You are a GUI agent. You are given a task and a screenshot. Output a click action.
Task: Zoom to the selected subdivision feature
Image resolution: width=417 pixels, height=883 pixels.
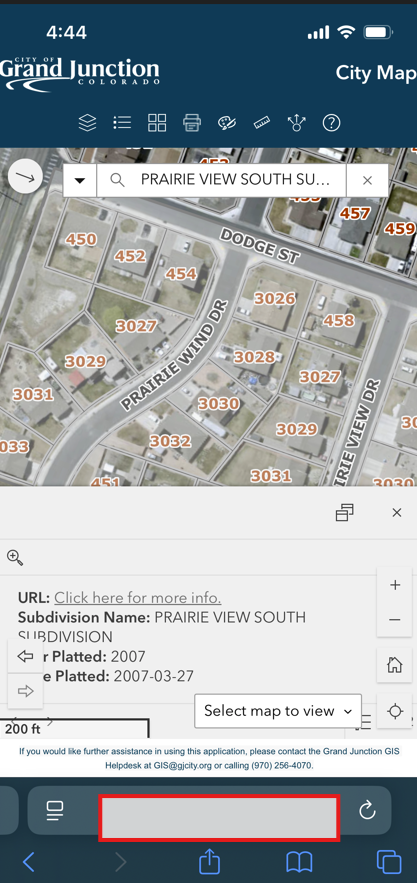click(x=15, y=558)
